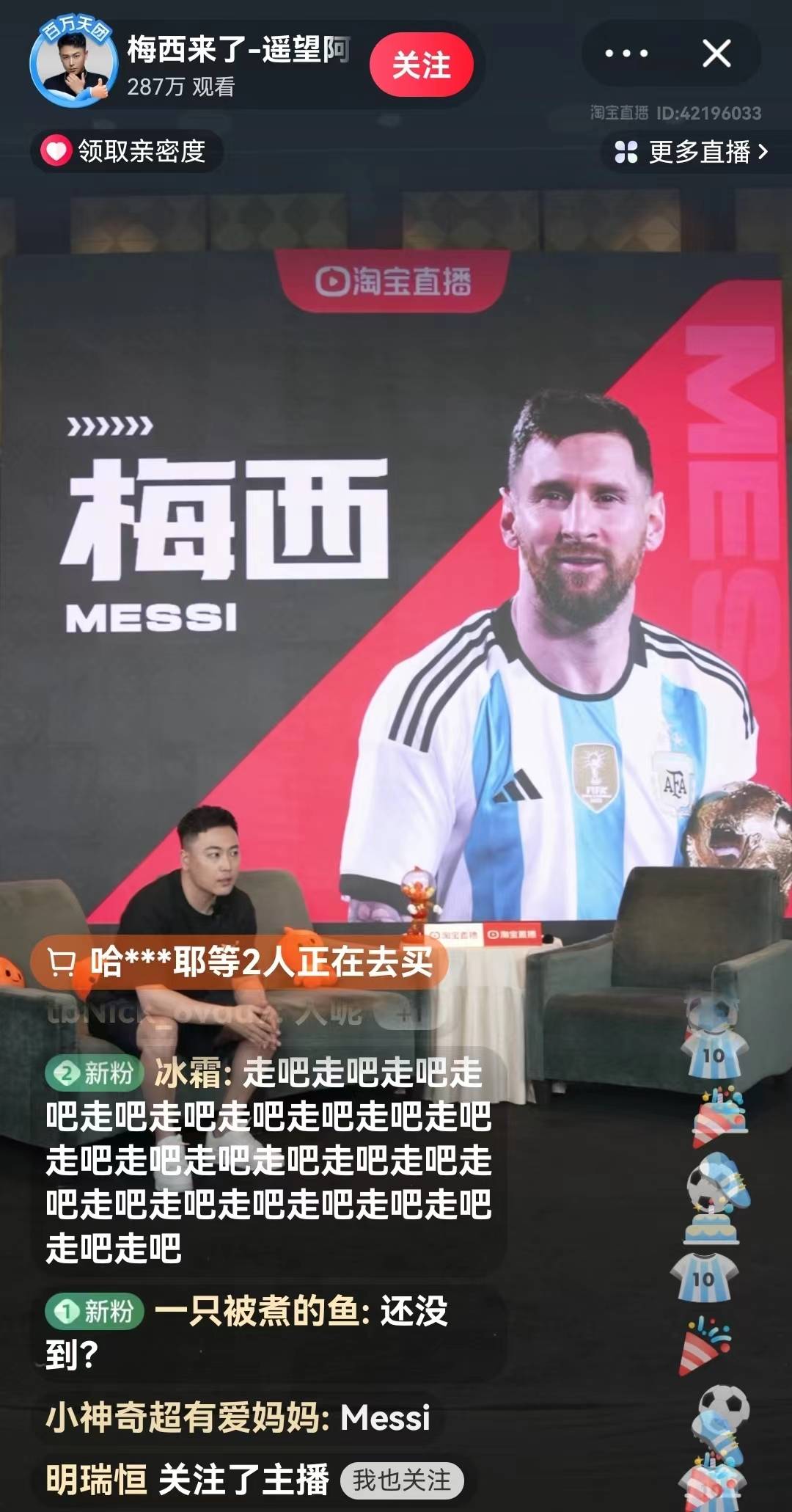792x1512 pixels.
Task: Open 更多直播 more live streams
Action: point(690,152)
